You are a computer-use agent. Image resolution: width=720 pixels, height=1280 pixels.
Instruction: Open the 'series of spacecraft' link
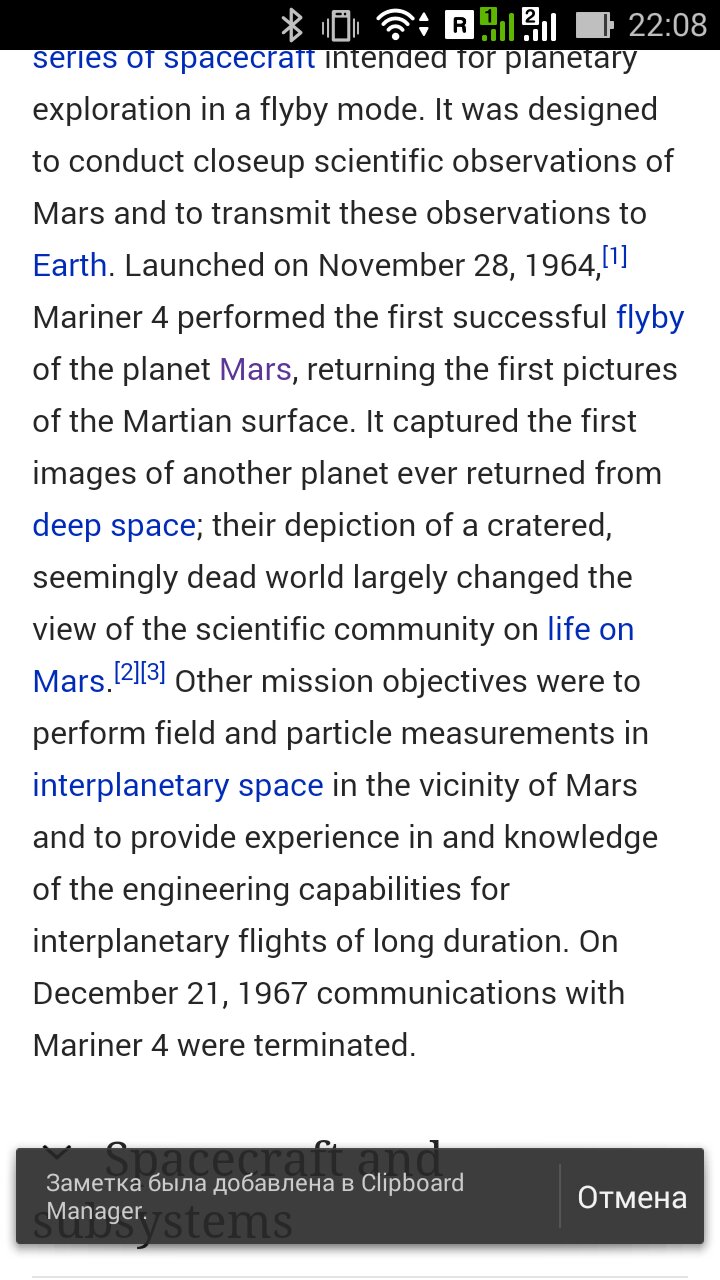click(174, 60)
